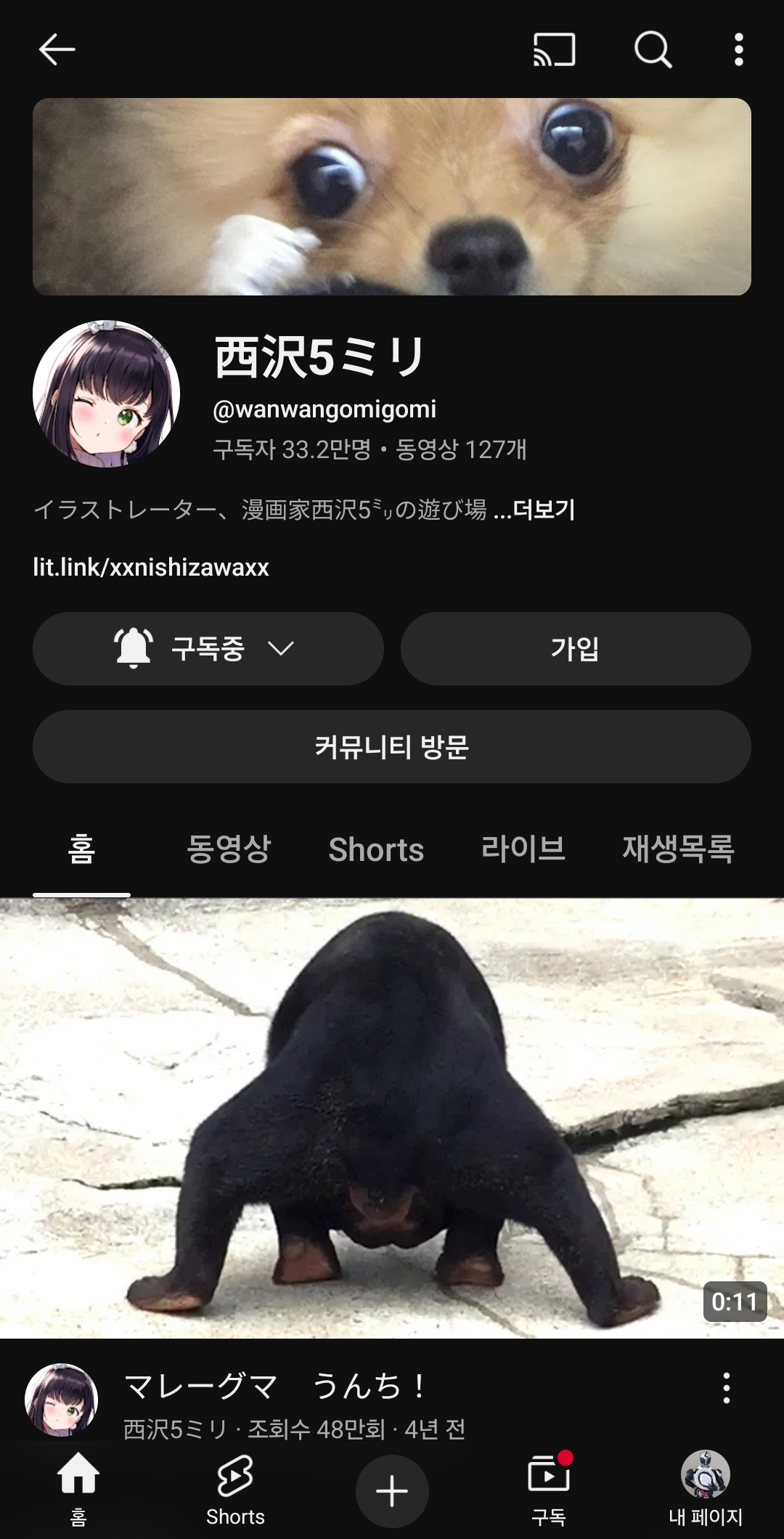Tap the 가입 membership button
784x1539 pixels.
point(576,648)
